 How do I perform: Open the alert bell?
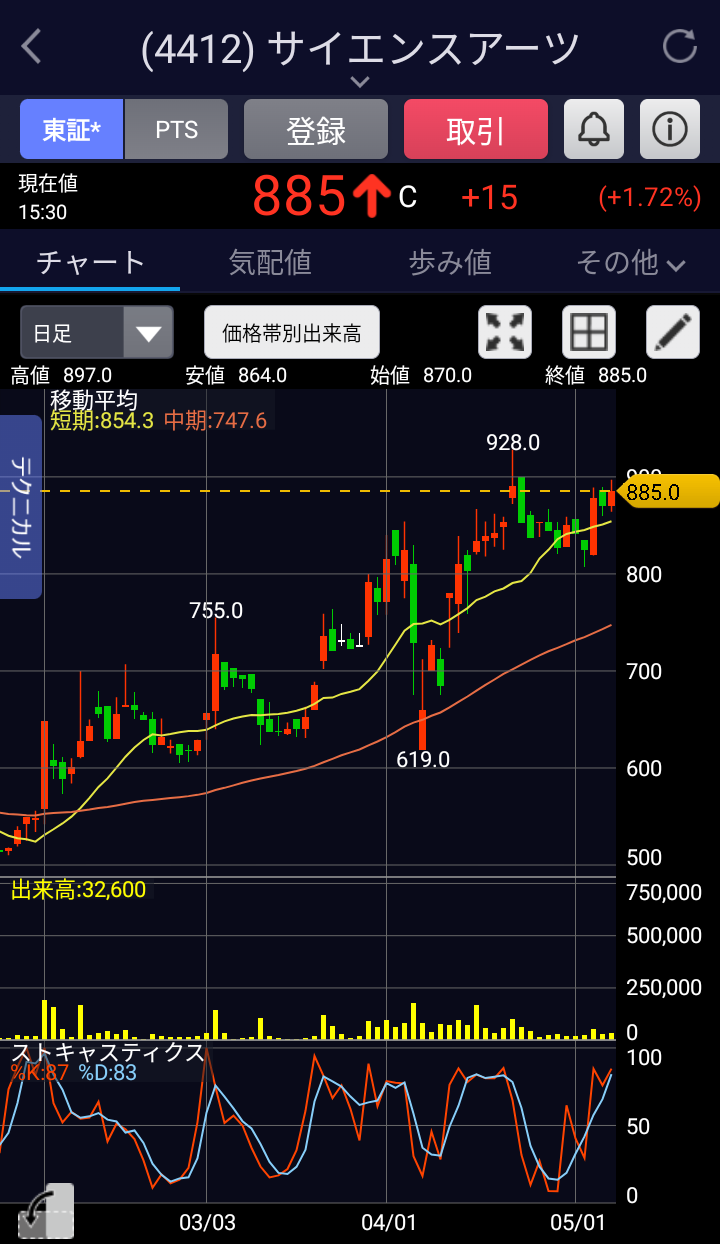tap(594, 130)
